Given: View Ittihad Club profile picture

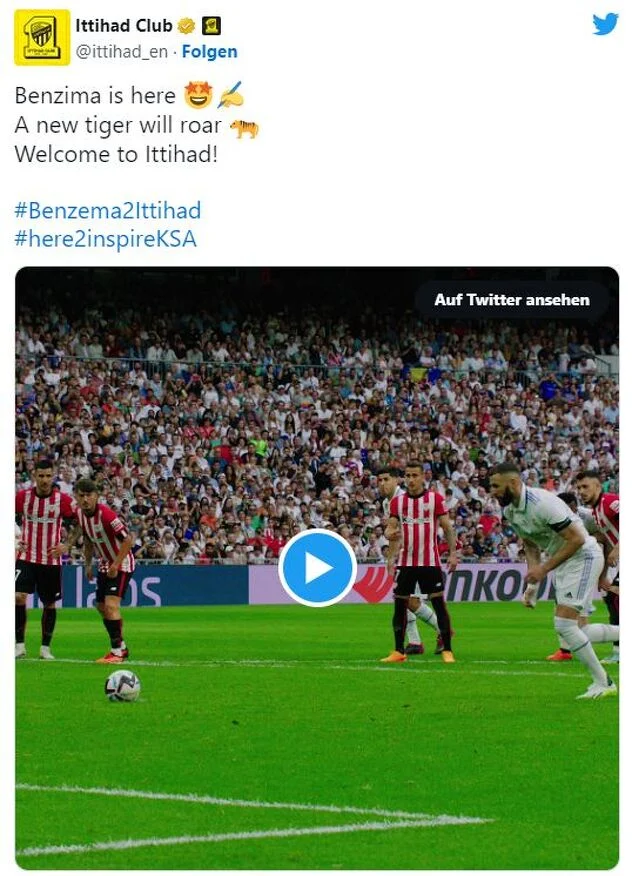Looking at the screenshot, I should (42, 38).
